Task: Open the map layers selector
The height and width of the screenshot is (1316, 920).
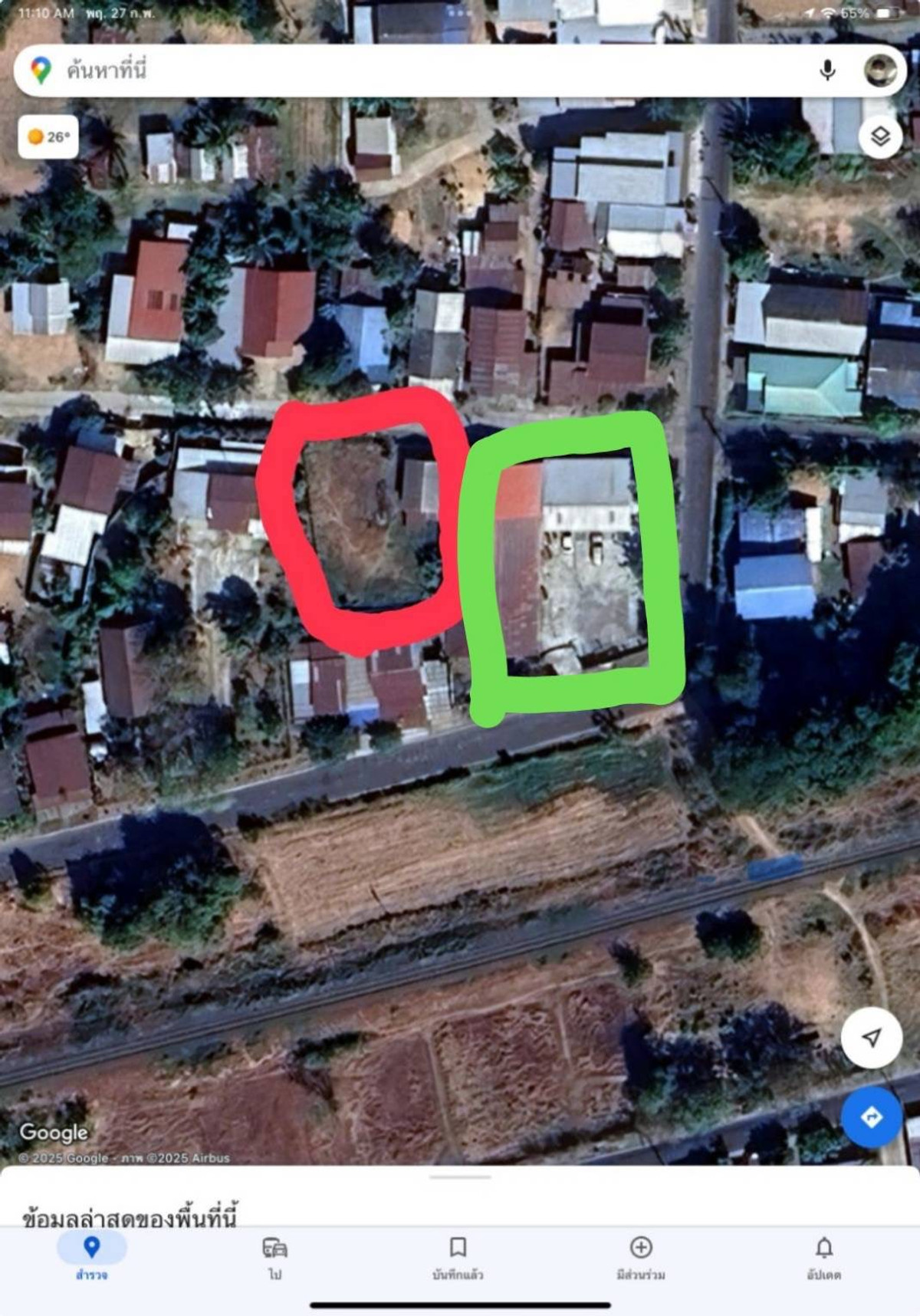Action: pos(880,137)
